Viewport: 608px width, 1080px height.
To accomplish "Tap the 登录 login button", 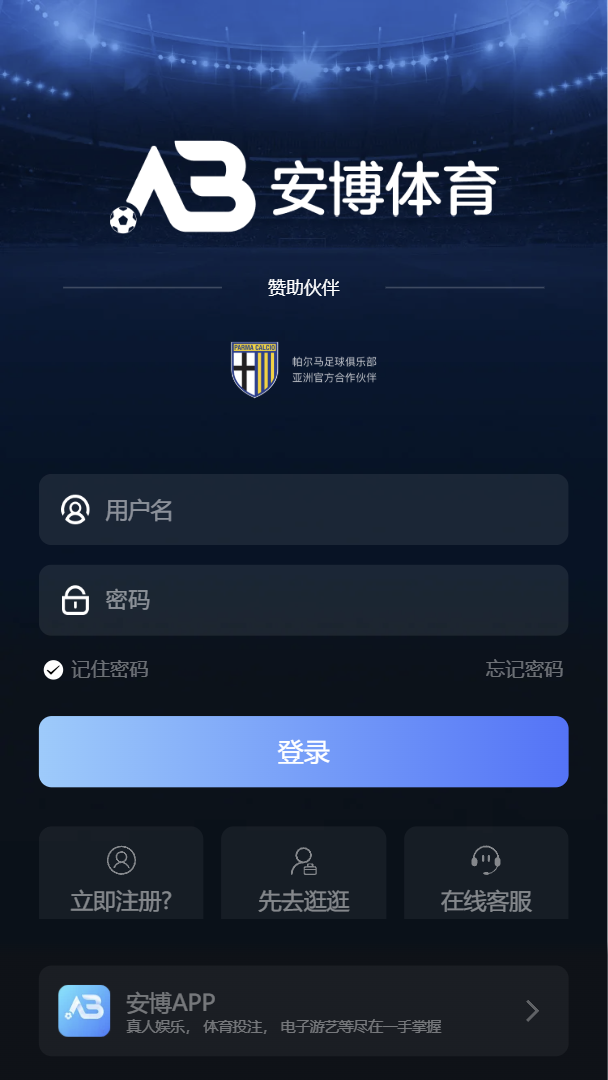I will (303, 752).
